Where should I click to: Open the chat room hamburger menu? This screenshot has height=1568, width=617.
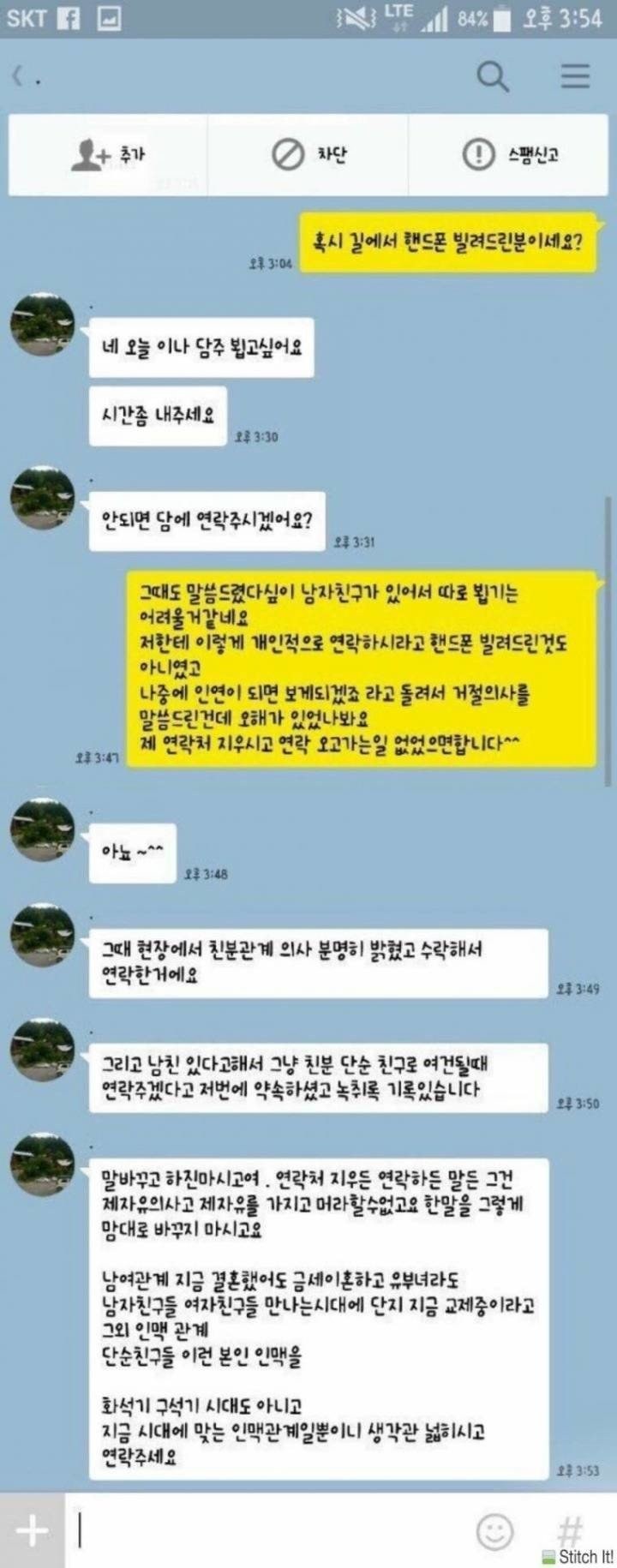click(575, 76)
